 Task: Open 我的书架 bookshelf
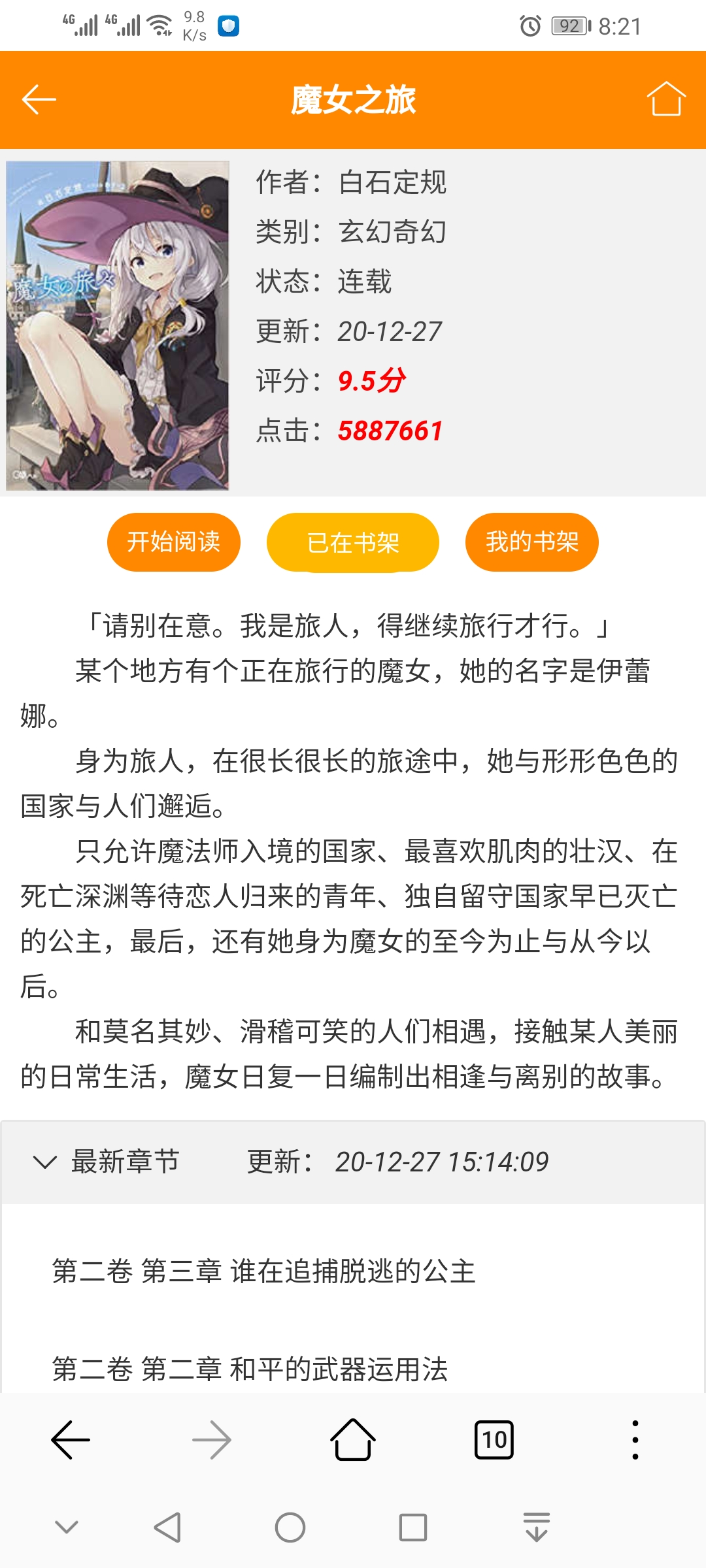coord(531,542)
